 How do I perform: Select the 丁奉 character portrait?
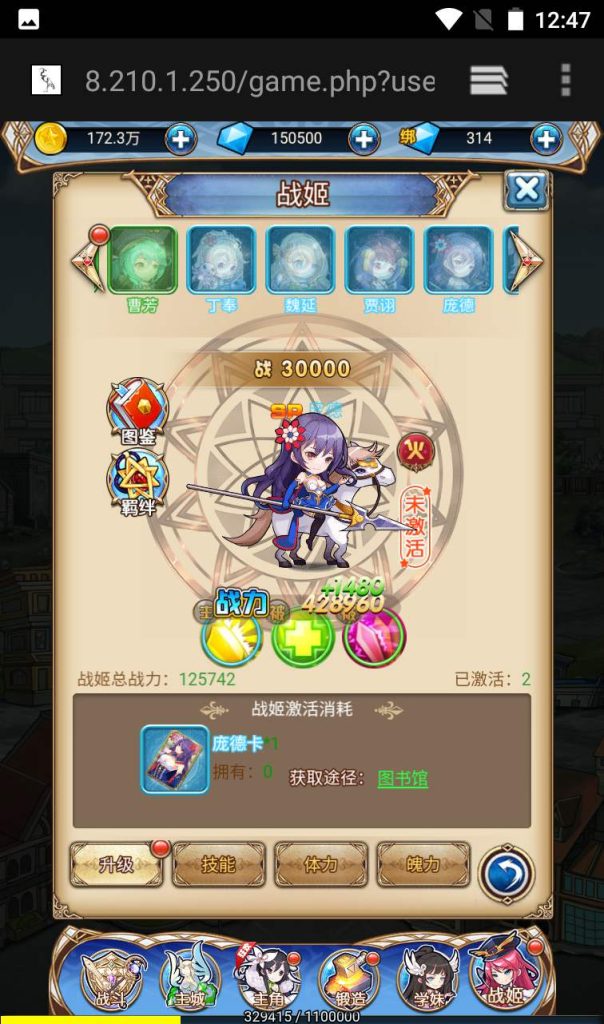tap(221, 260)
